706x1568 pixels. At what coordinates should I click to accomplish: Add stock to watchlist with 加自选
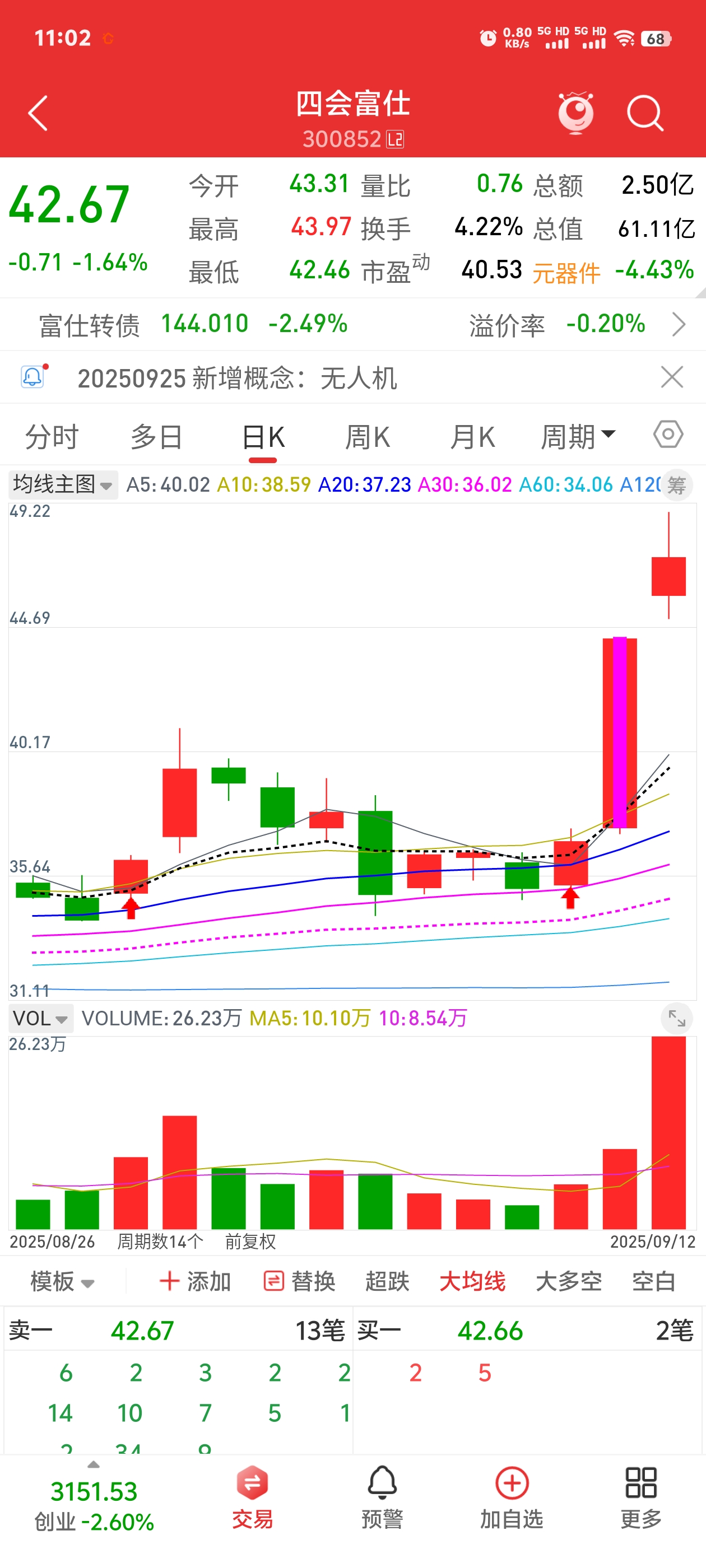512,1497
